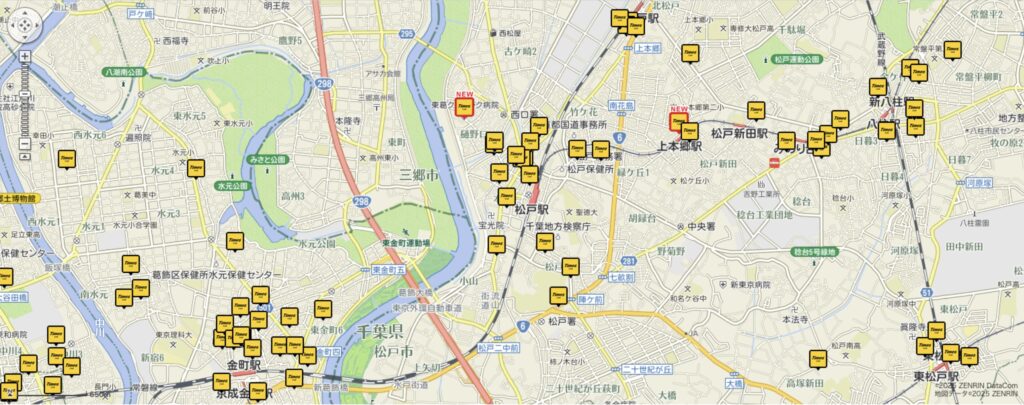1024x405 pixels.
Task: Zoom in with the plus button
Action: [x=24, y=56]
